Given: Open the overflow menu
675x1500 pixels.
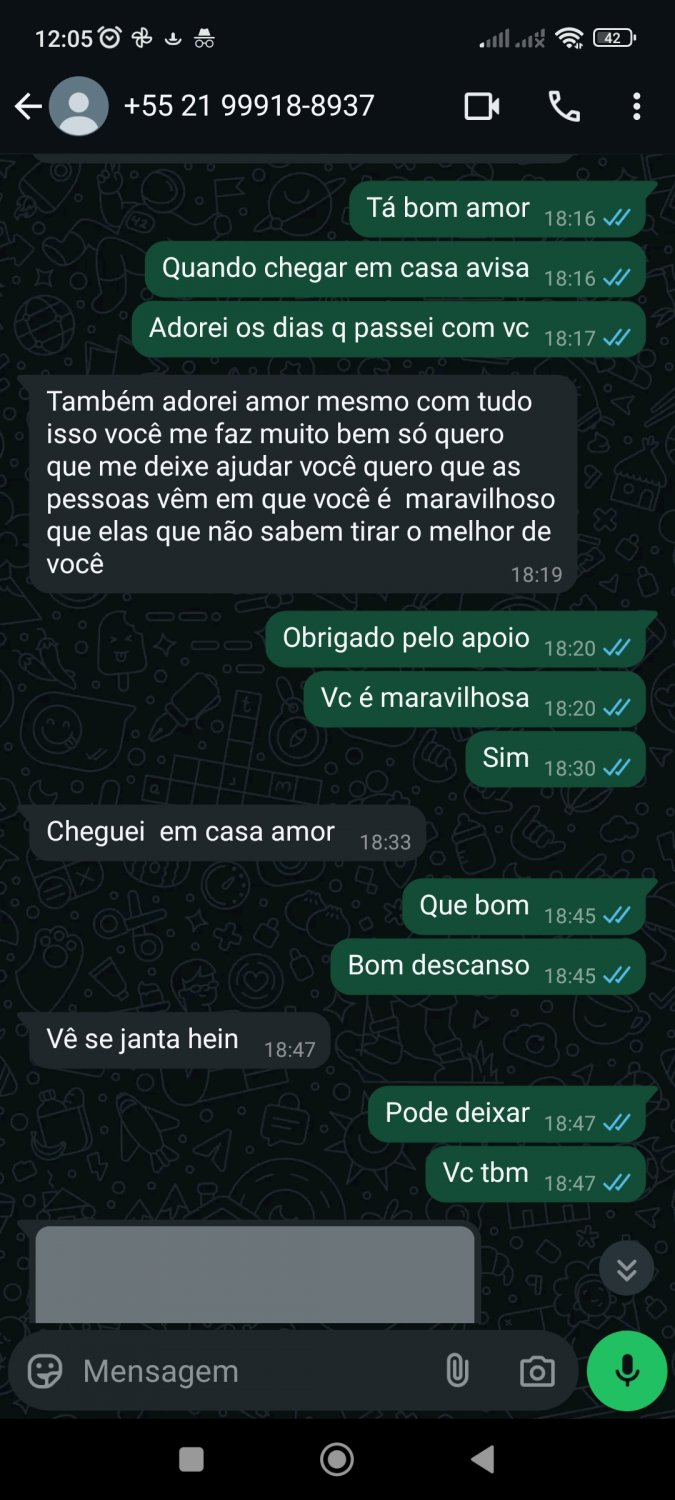Looking at the screenshot, I should (x=637, y=106).
